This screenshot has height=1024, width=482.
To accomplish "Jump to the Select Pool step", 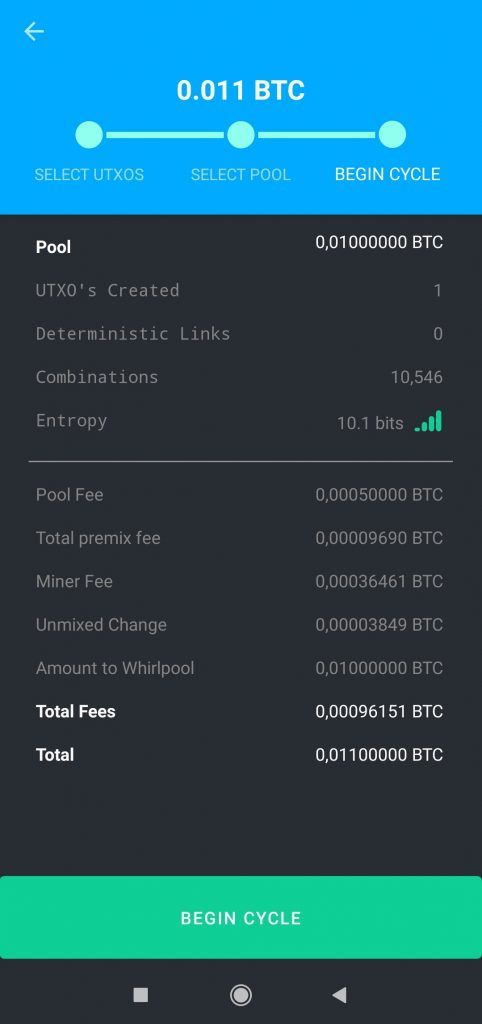I will coord(240,174).
